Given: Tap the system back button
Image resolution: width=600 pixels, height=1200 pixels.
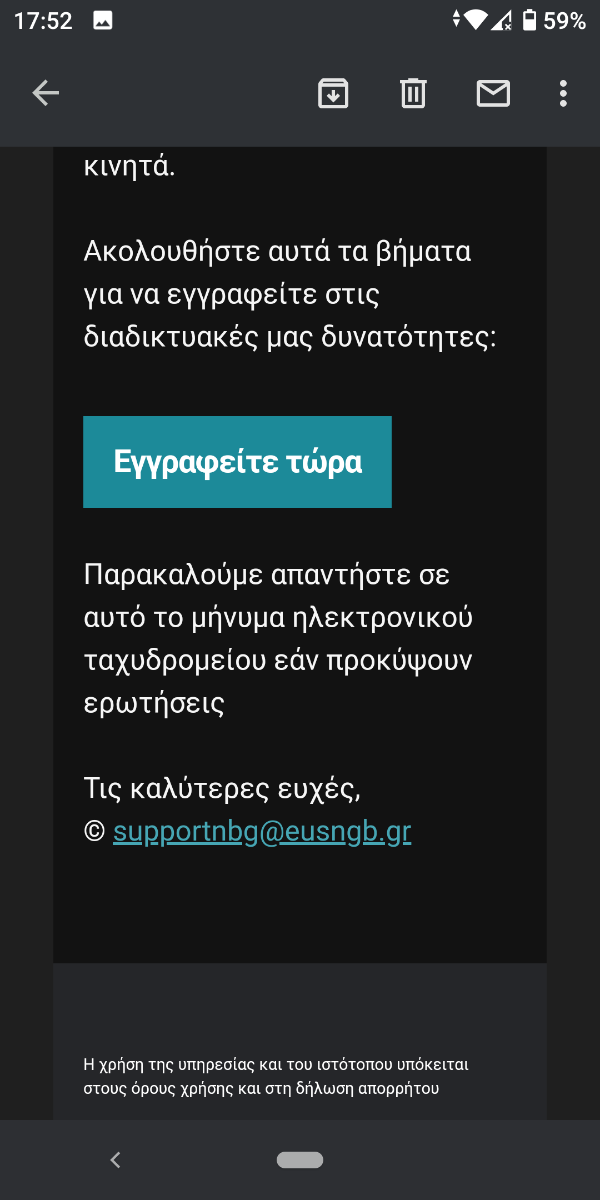Looking at the screenshot, I should pos(115,1160).
